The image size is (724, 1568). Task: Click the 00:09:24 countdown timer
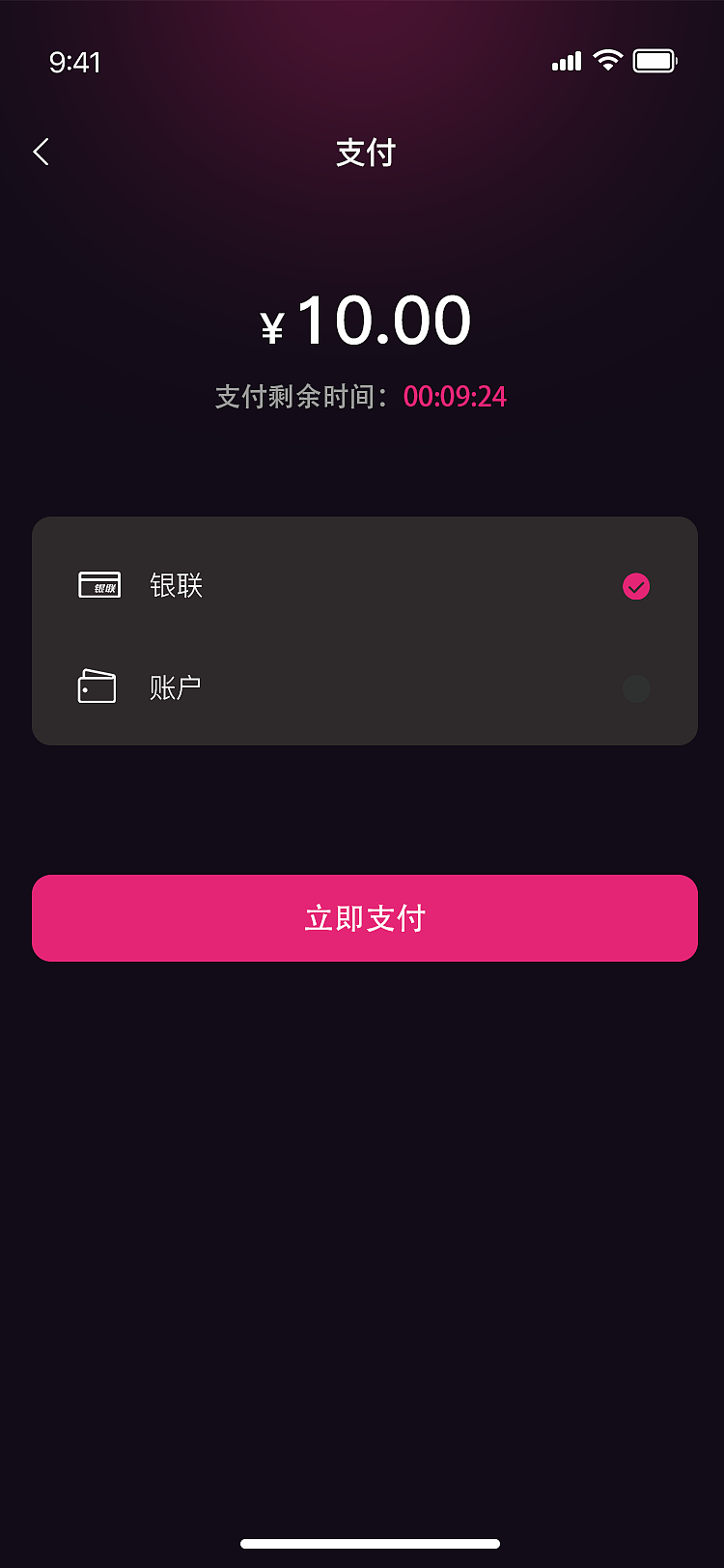[454, 396]
